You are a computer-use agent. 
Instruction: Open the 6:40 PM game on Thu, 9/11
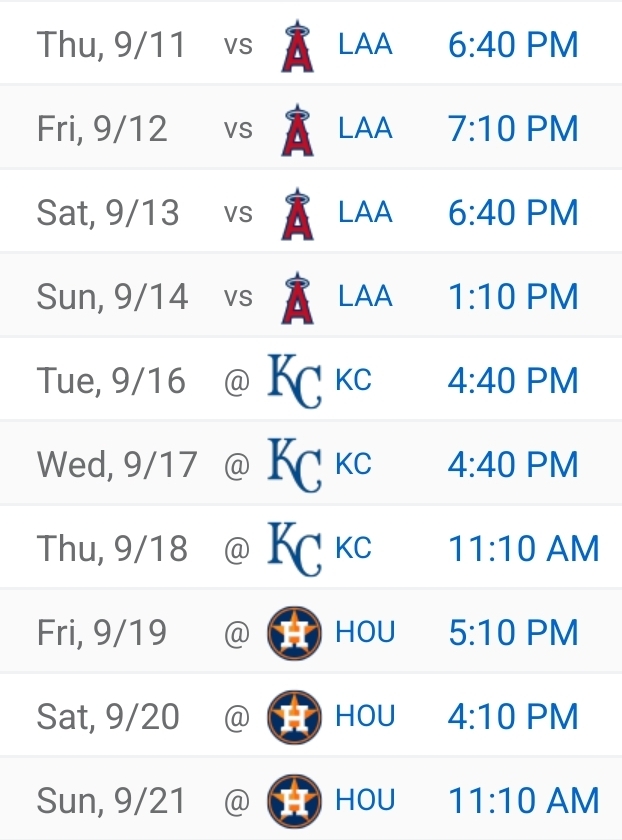click(512, 45)
